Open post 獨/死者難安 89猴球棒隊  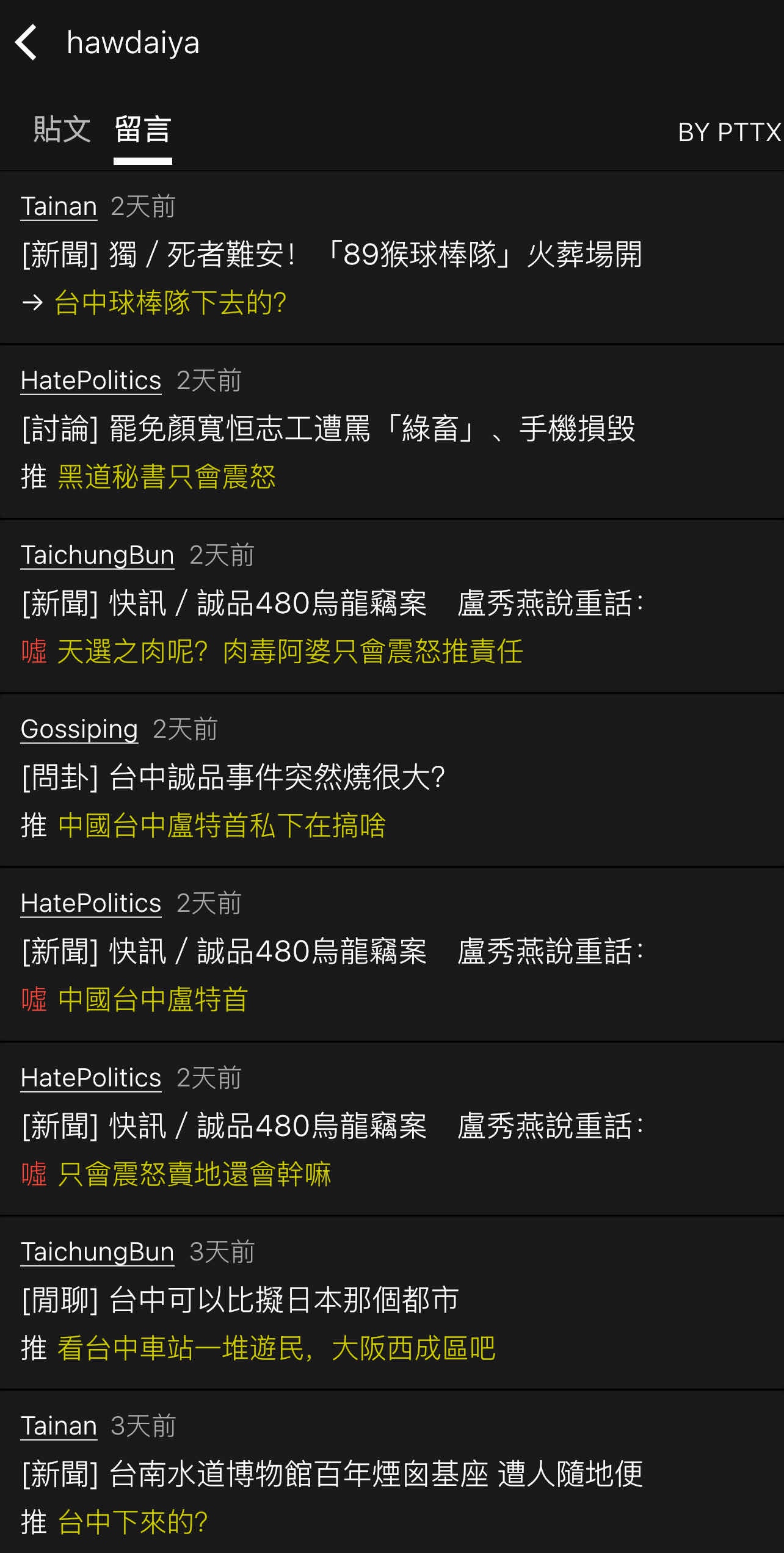tap(332, 254)
